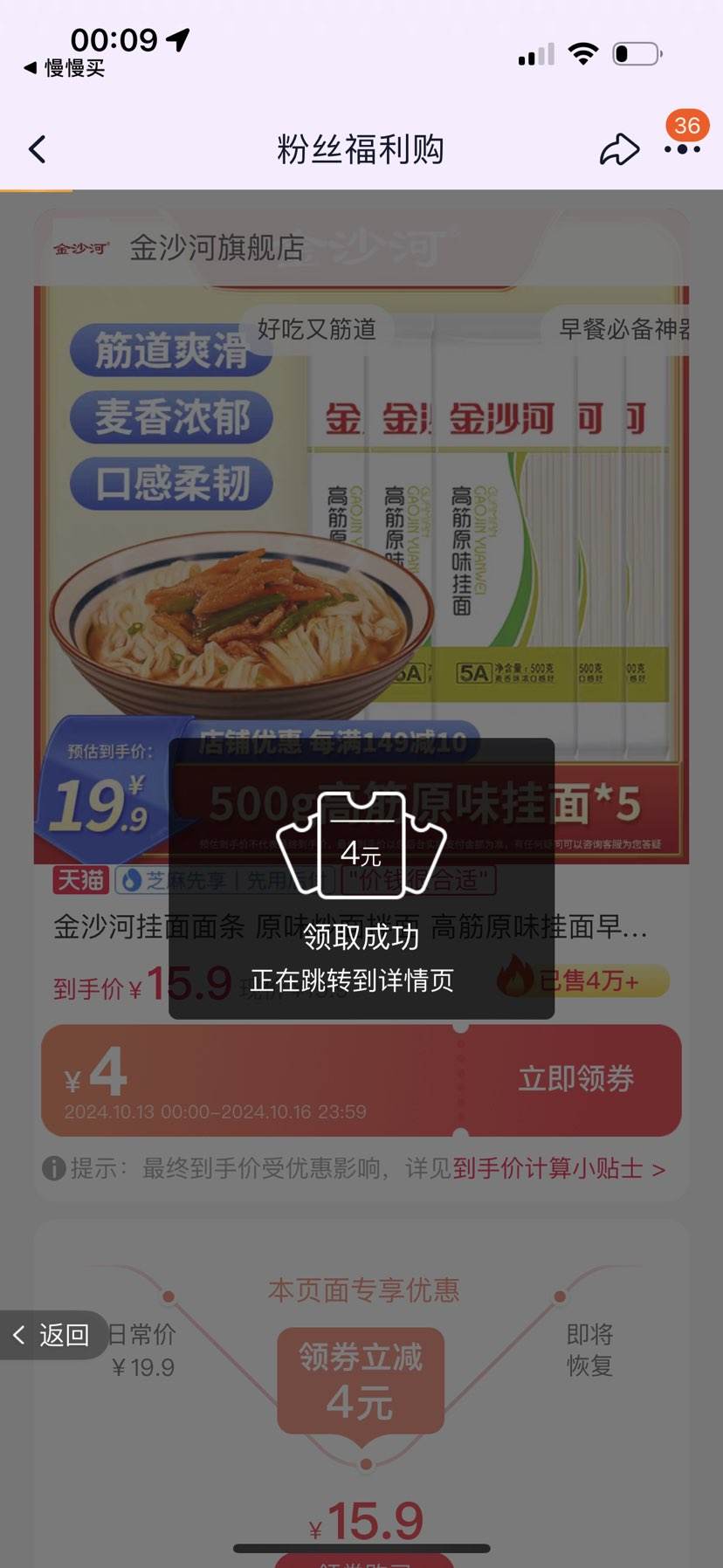Tap the blue 芝麻先享 droplet icon
This screenshot has width=723, height=1568.
pyautogui.click(x=127, y=881)
